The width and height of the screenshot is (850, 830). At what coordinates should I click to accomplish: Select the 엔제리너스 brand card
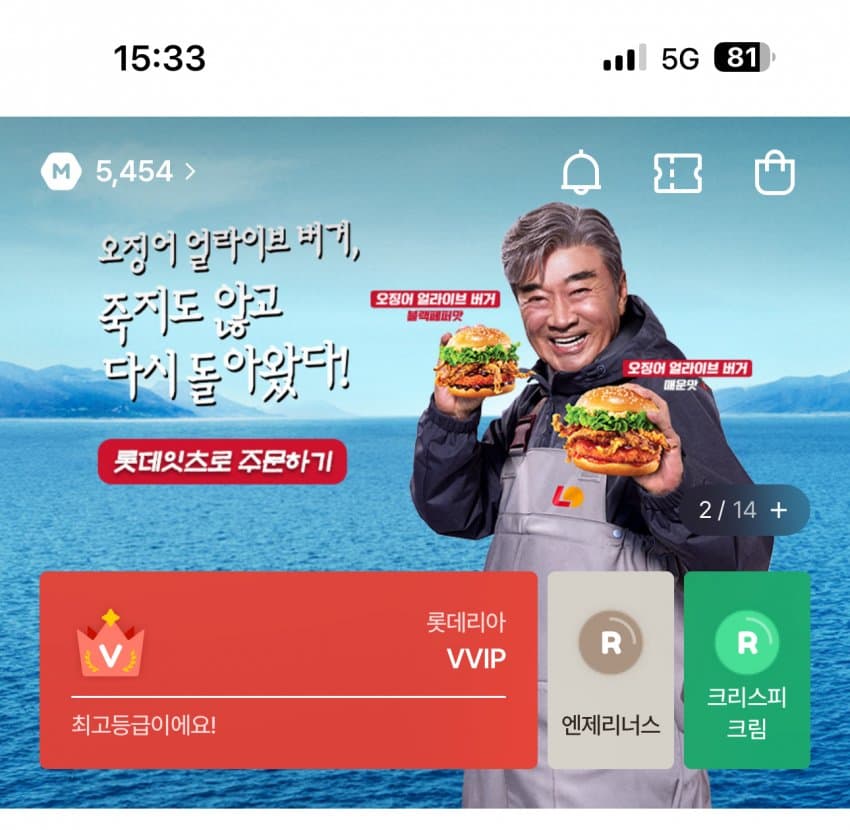(x=610, y=670)
